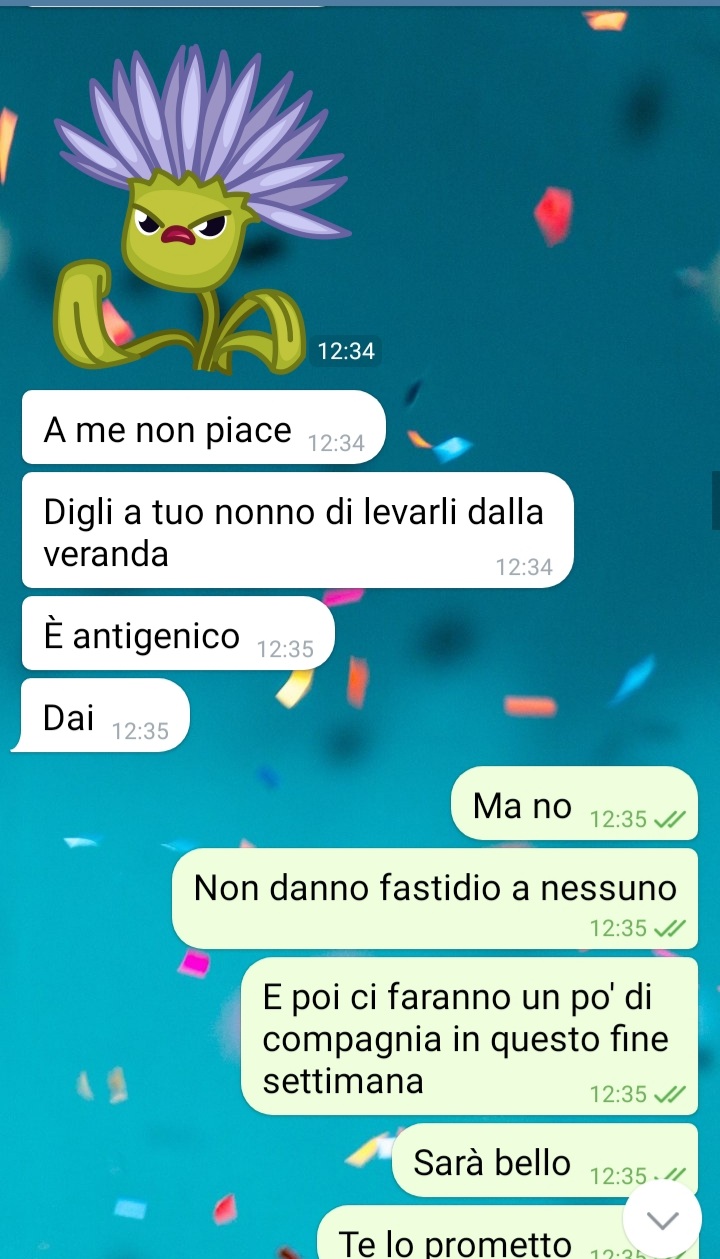Viewport: 720px width, 1259px height.
Task: Tap the scroll-to-bottom arrow button
Action: tap(662, 1220)
